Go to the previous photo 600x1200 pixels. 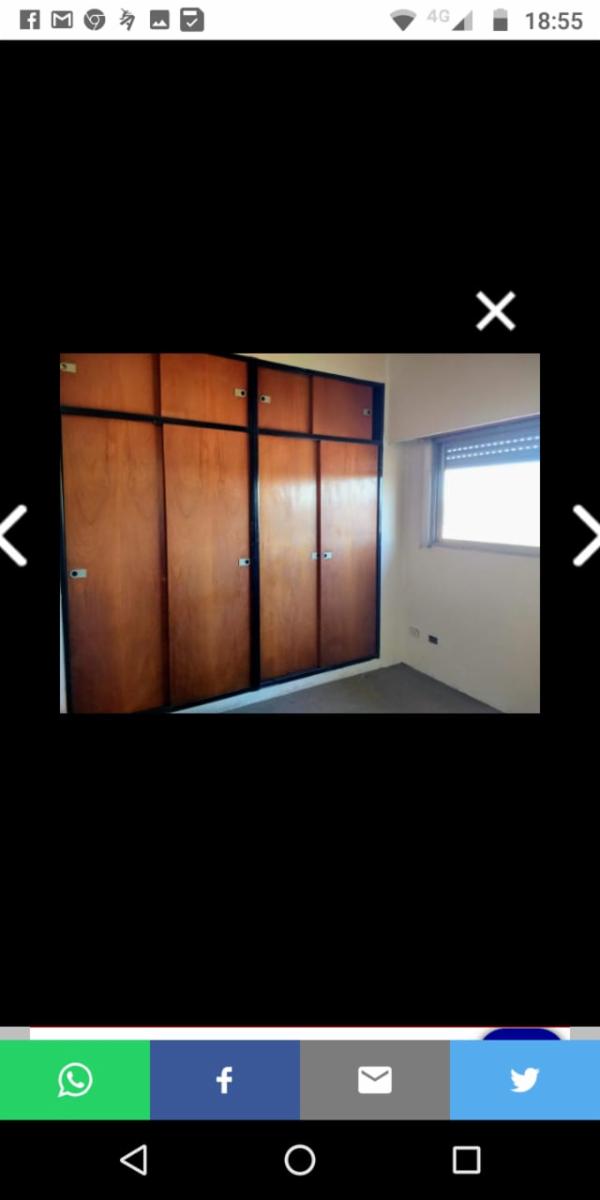tap(13, 535)
